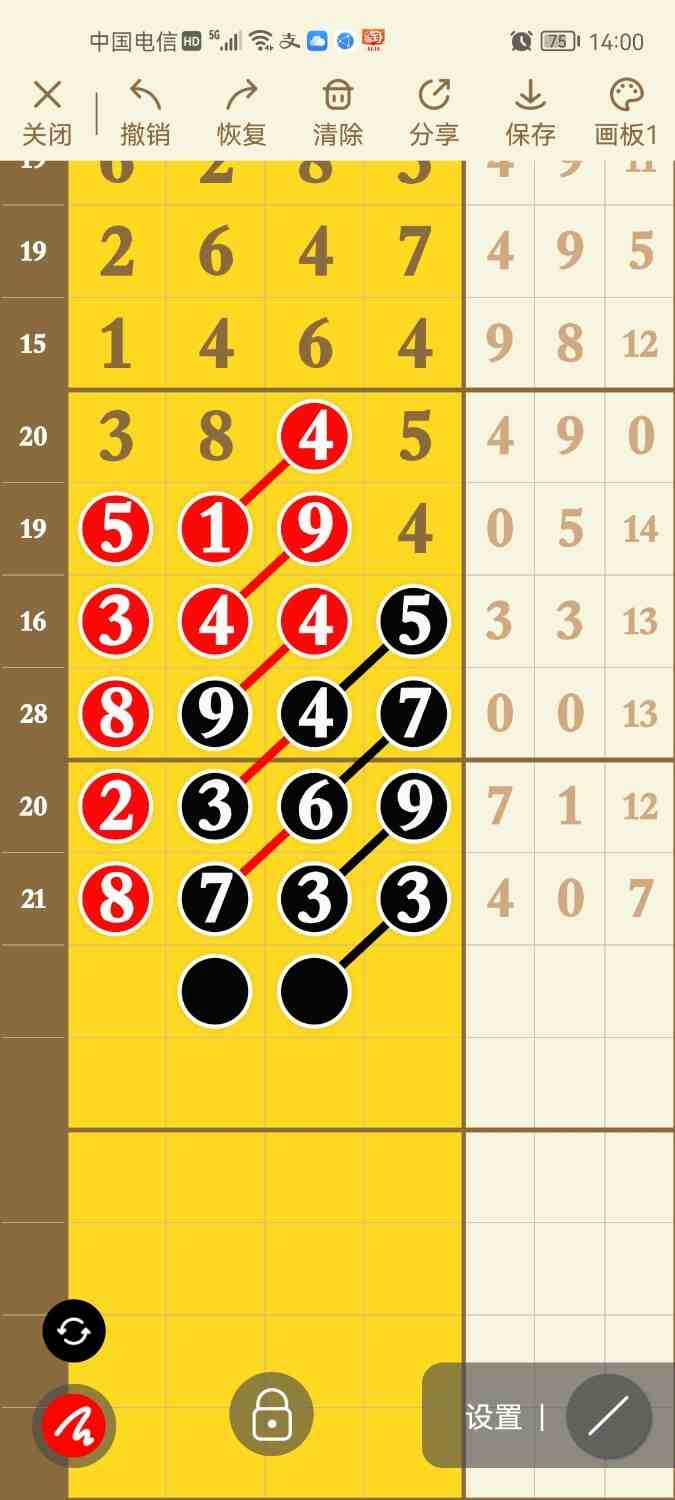The image size is (675, 1500).
Task: Select the red brush tool
Action: click(x=74, y=1424)
